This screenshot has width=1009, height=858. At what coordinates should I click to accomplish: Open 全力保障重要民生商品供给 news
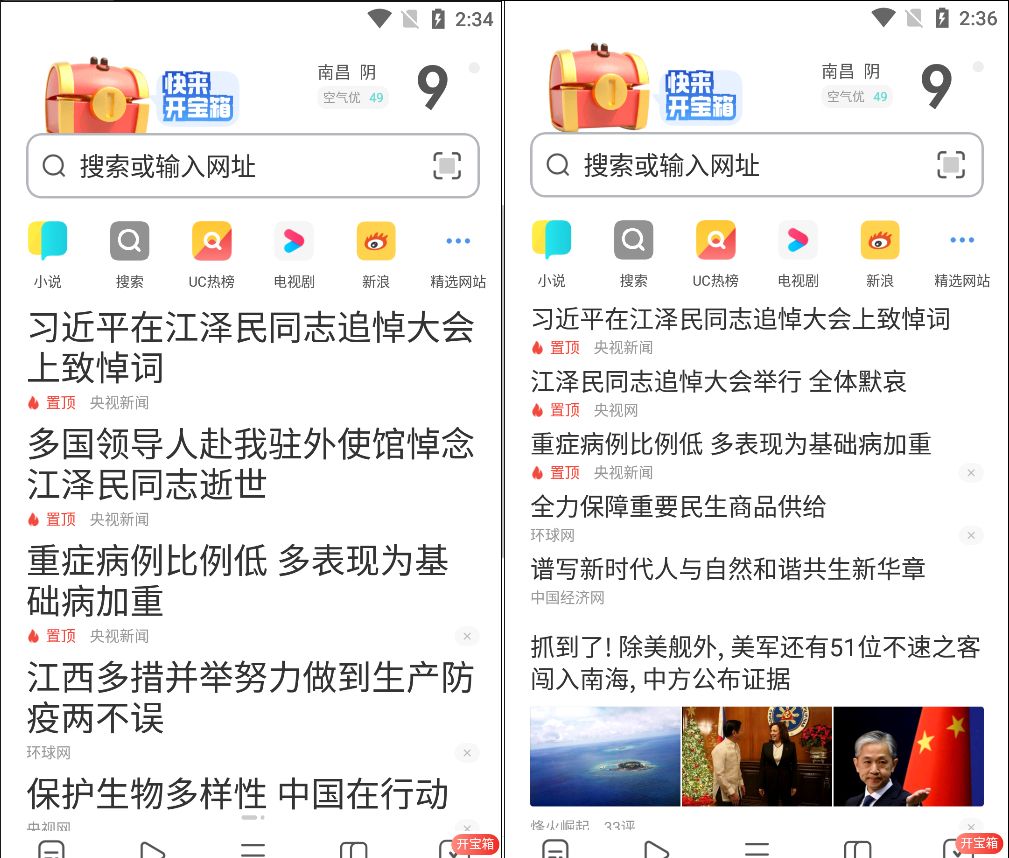click(x=678, y=506)
